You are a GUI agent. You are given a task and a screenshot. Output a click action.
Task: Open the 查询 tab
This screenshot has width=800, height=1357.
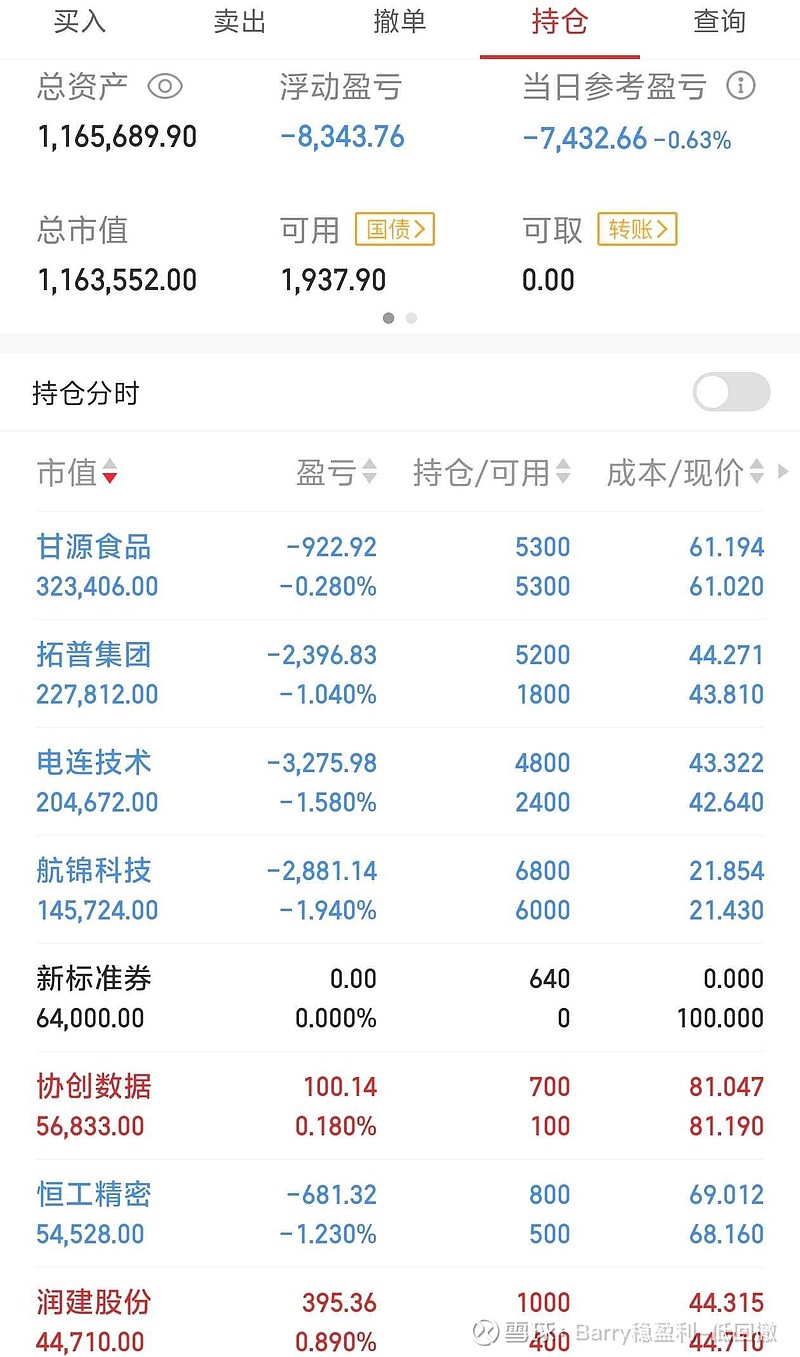click(718, 23)
